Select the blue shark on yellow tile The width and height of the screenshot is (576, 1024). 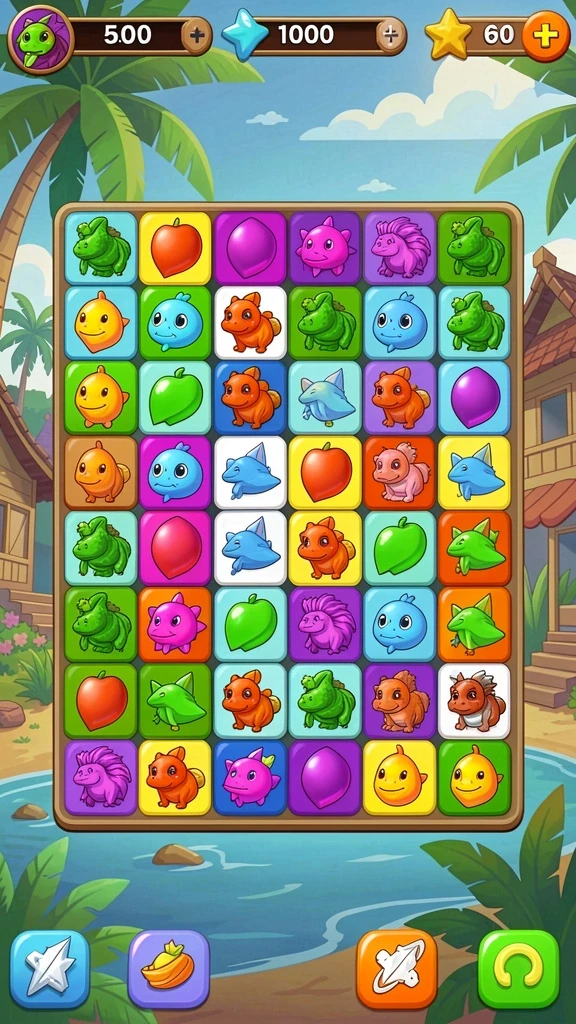(x=475, y=472)
